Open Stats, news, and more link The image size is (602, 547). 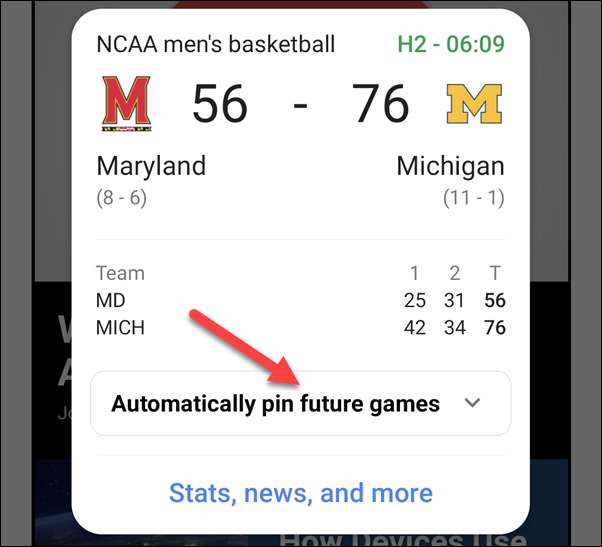click(x=300, y=492)
